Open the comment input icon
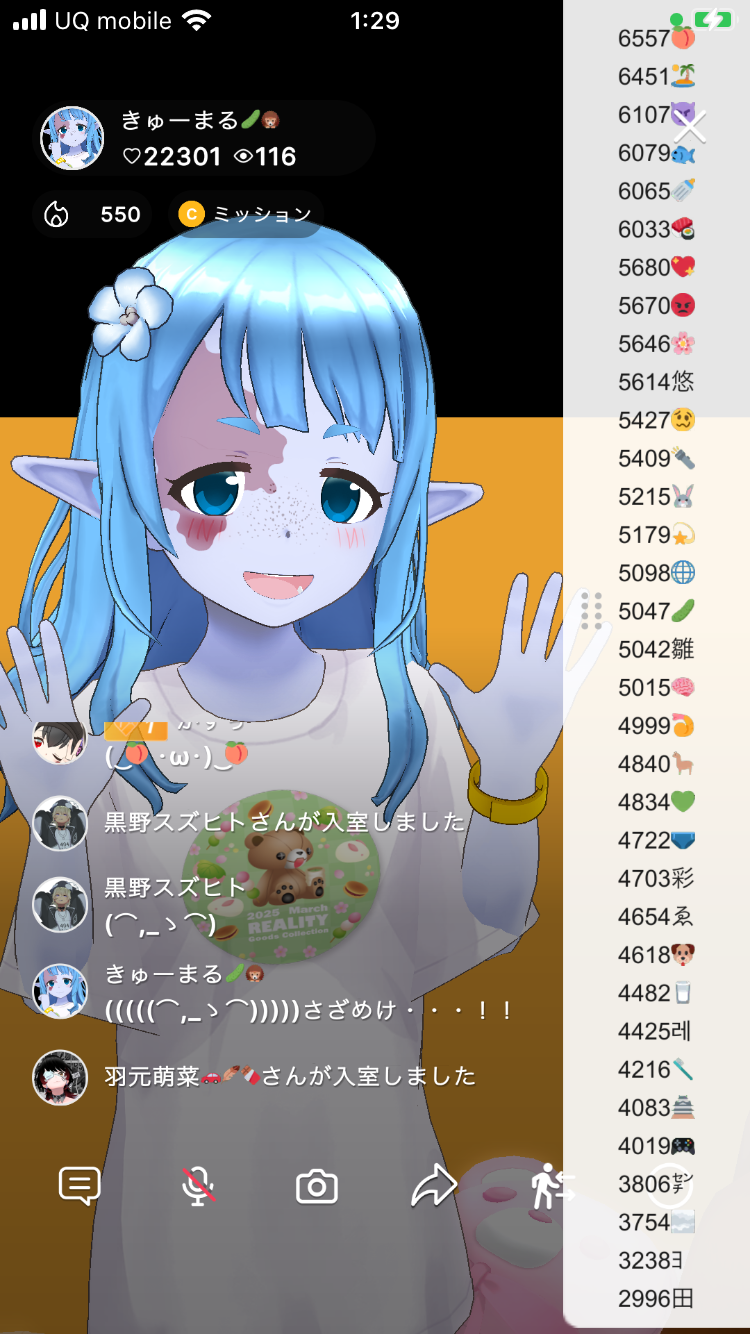Viewport: 750px width, 1334px height. click(x=80, y=1187)
